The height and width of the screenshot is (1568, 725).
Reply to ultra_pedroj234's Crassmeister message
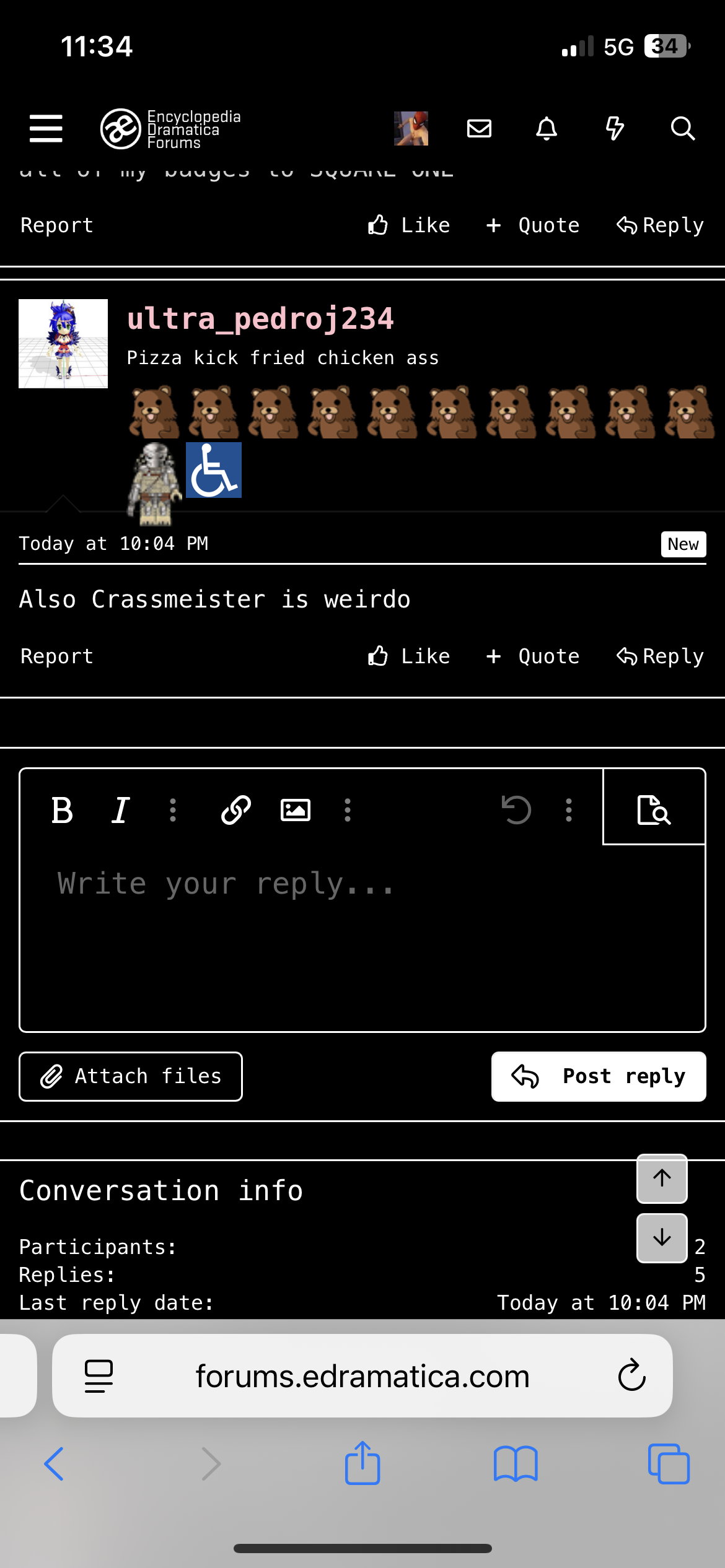pos(661,656)
